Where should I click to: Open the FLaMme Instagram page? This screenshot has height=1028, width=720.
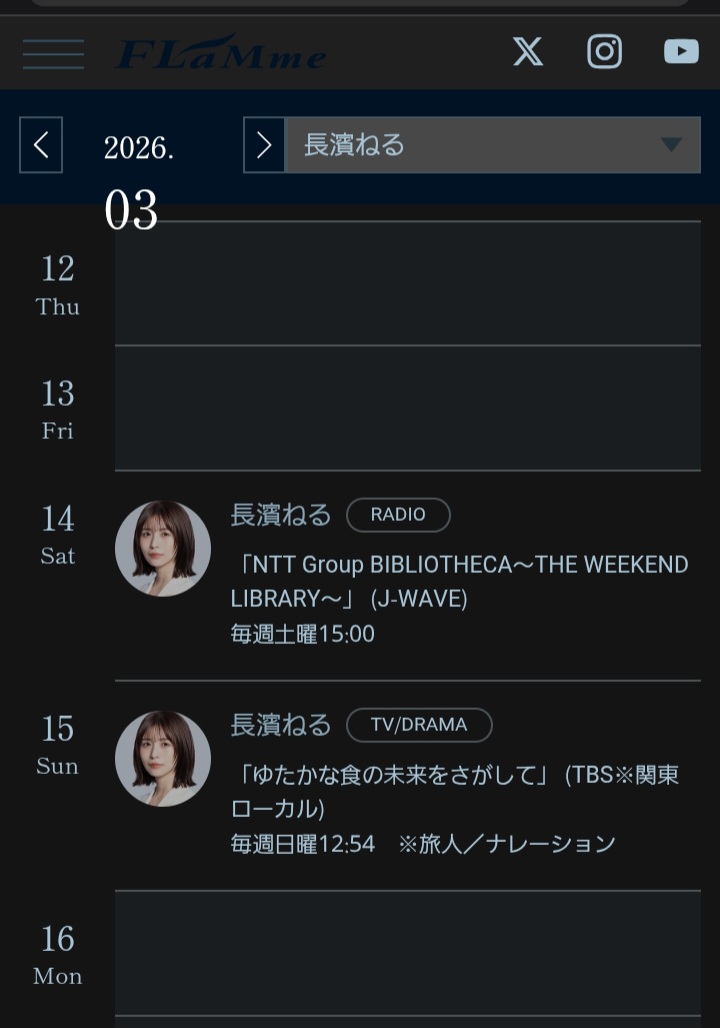(x=604, y=51)
